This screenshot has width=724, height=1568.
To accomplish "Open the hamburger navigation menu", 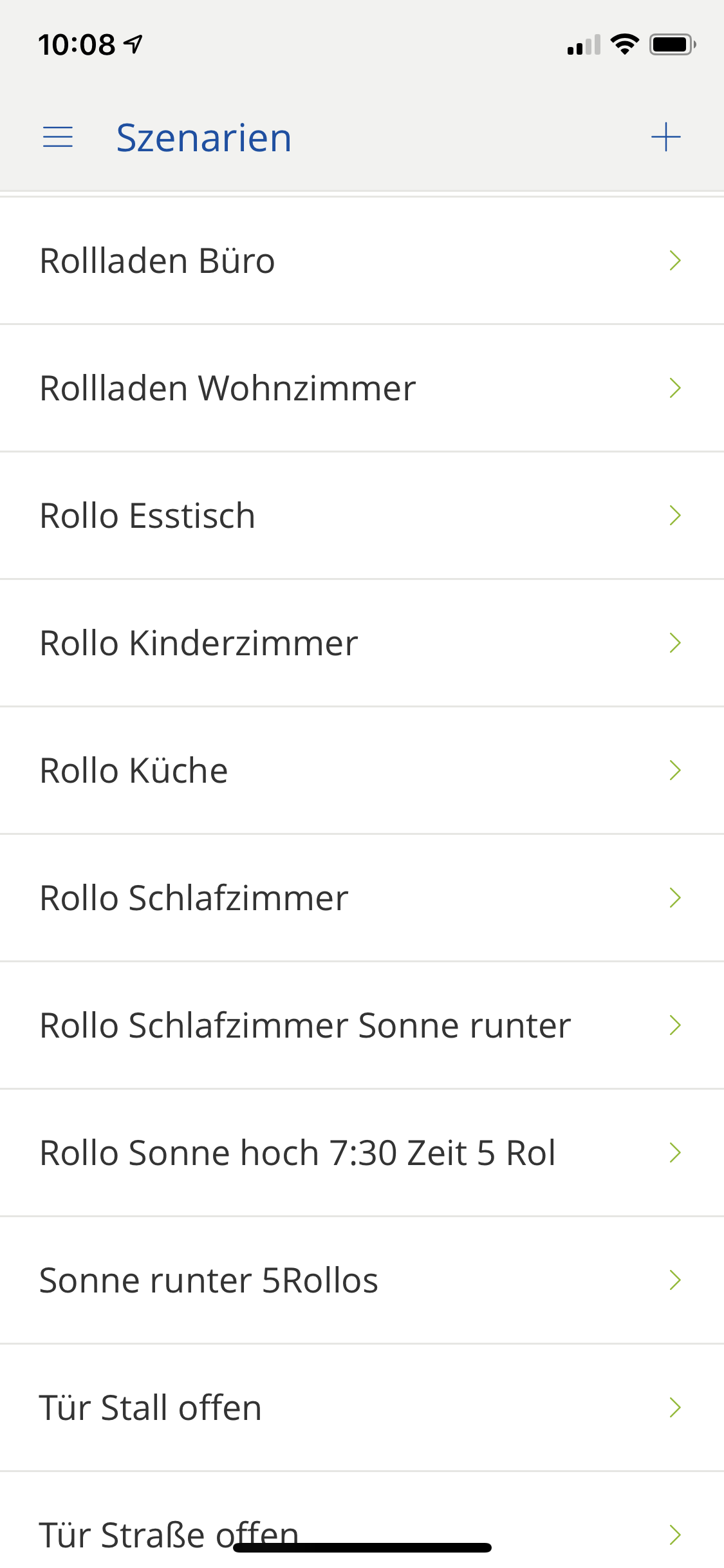I will [x=58, y=137].
